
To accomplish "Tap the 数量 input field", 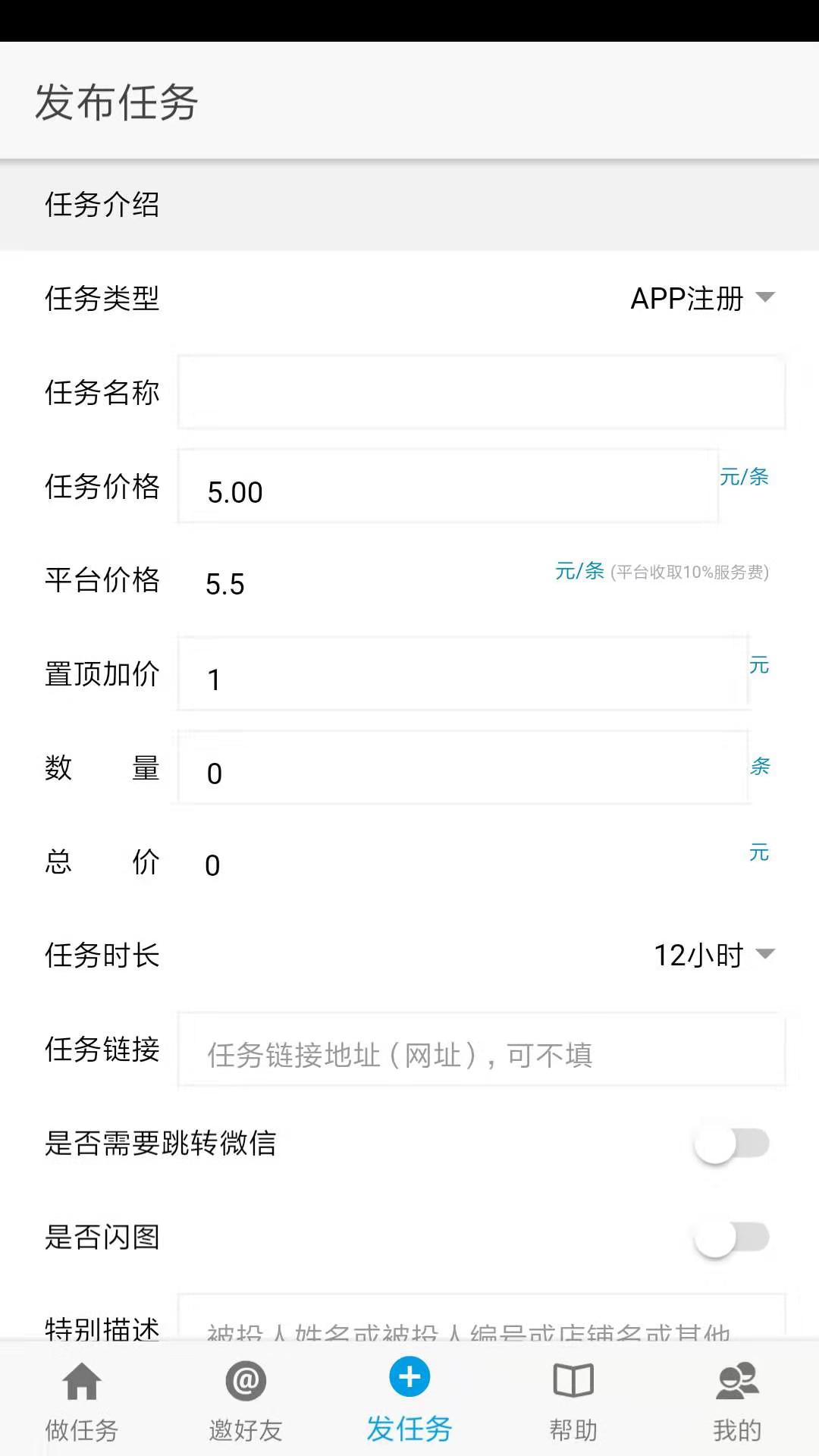I will [463, 767].
